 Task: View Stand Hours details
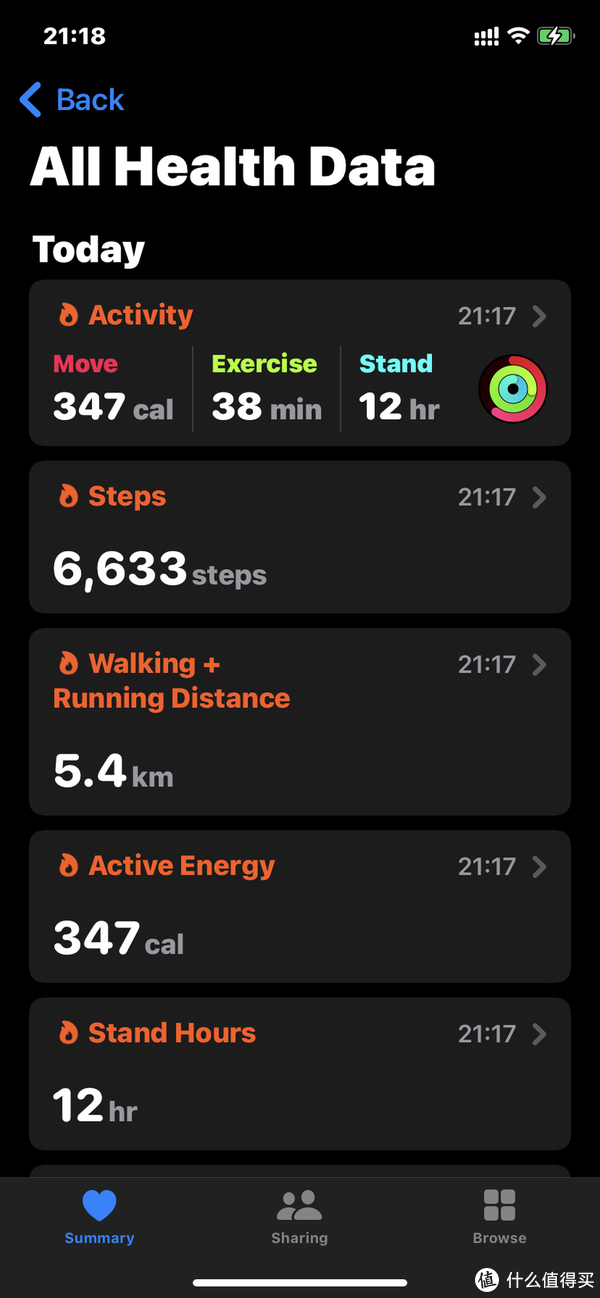[x=300, y=1073]
